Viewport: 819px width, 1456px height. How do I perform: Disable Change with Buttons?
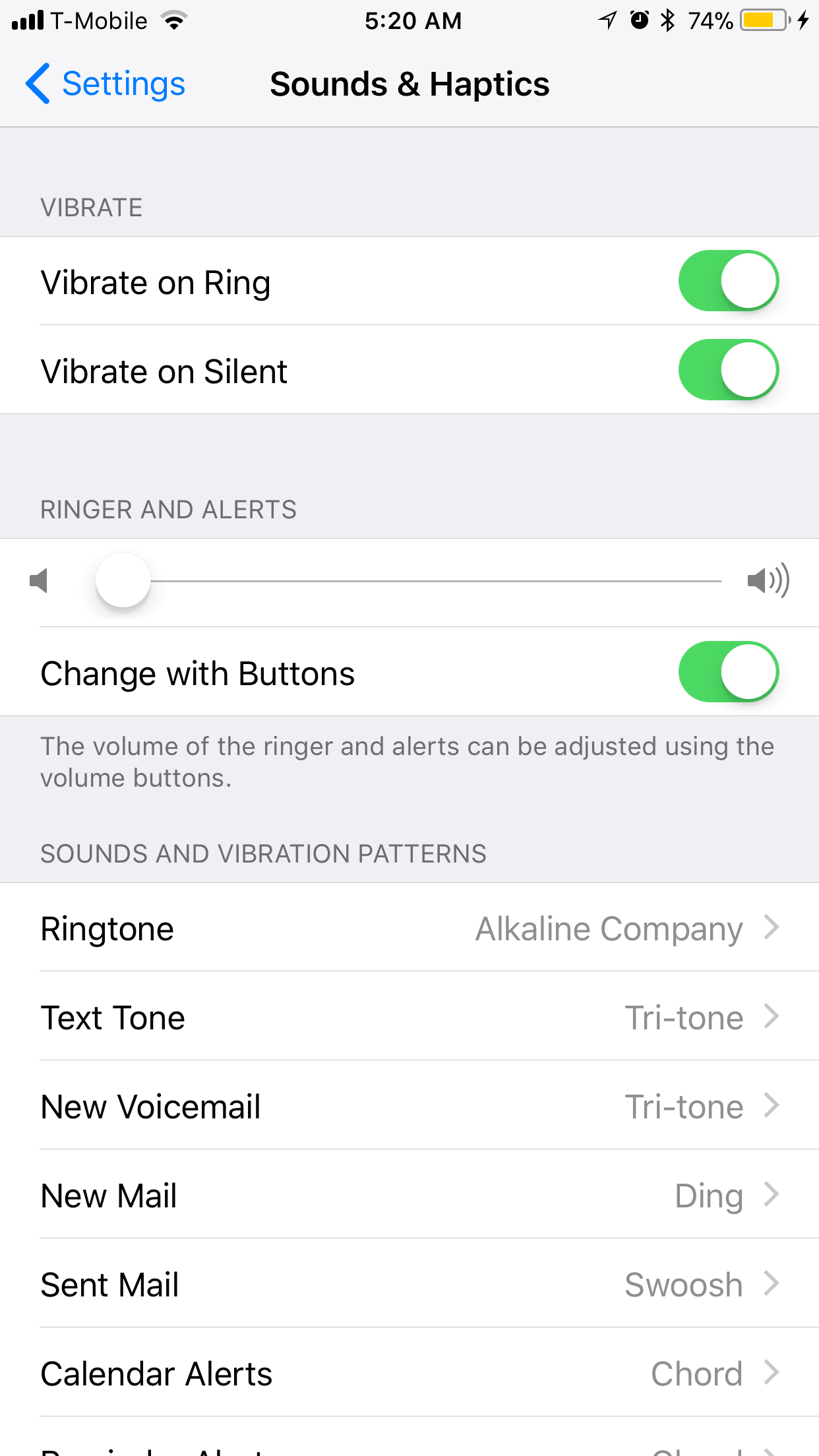tap(728, 672)
